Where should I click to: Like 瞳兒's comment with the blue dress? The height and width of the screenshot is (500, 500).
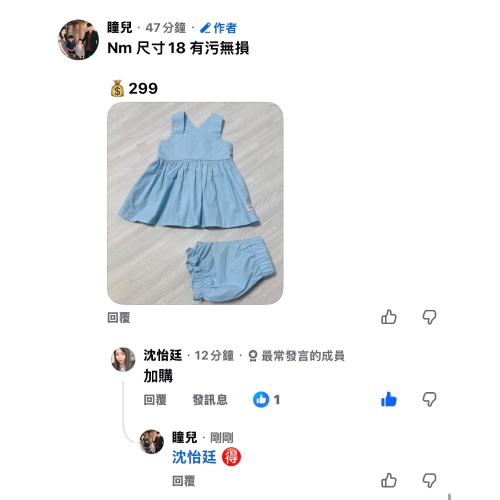pos(389,317)
